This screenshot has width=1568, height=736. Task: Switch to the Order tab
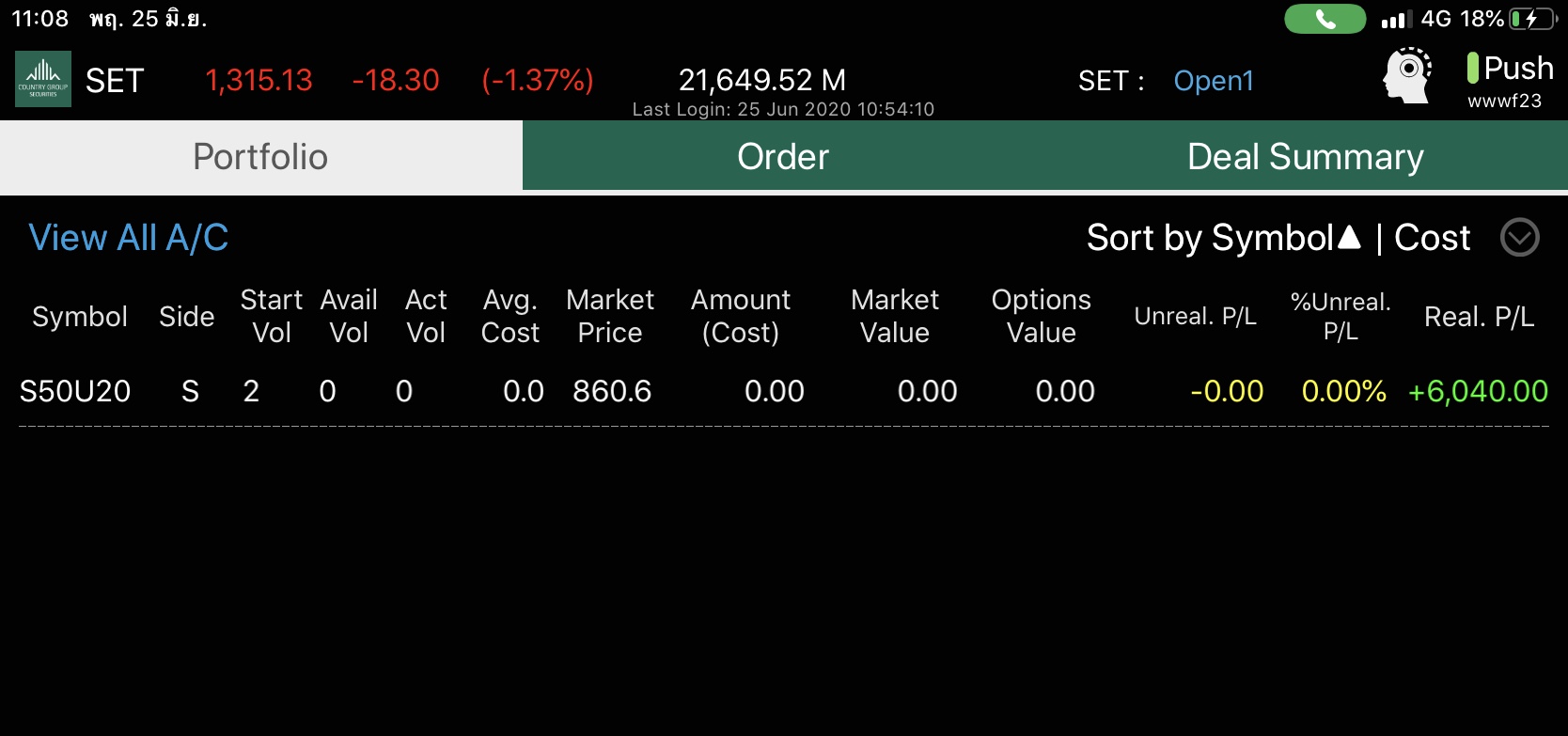pos(783,156)
